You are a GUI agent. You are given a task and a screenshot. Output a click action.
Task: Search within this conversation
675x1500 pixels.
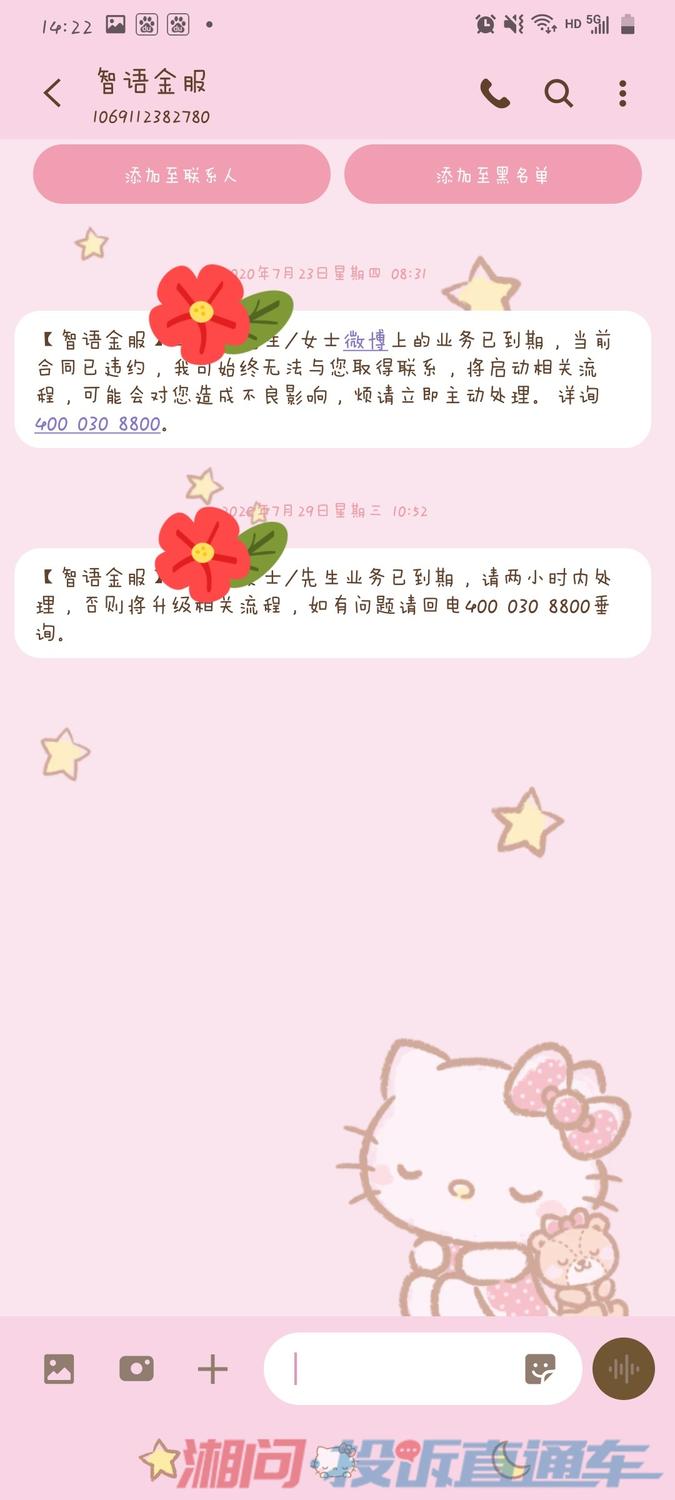558,94
